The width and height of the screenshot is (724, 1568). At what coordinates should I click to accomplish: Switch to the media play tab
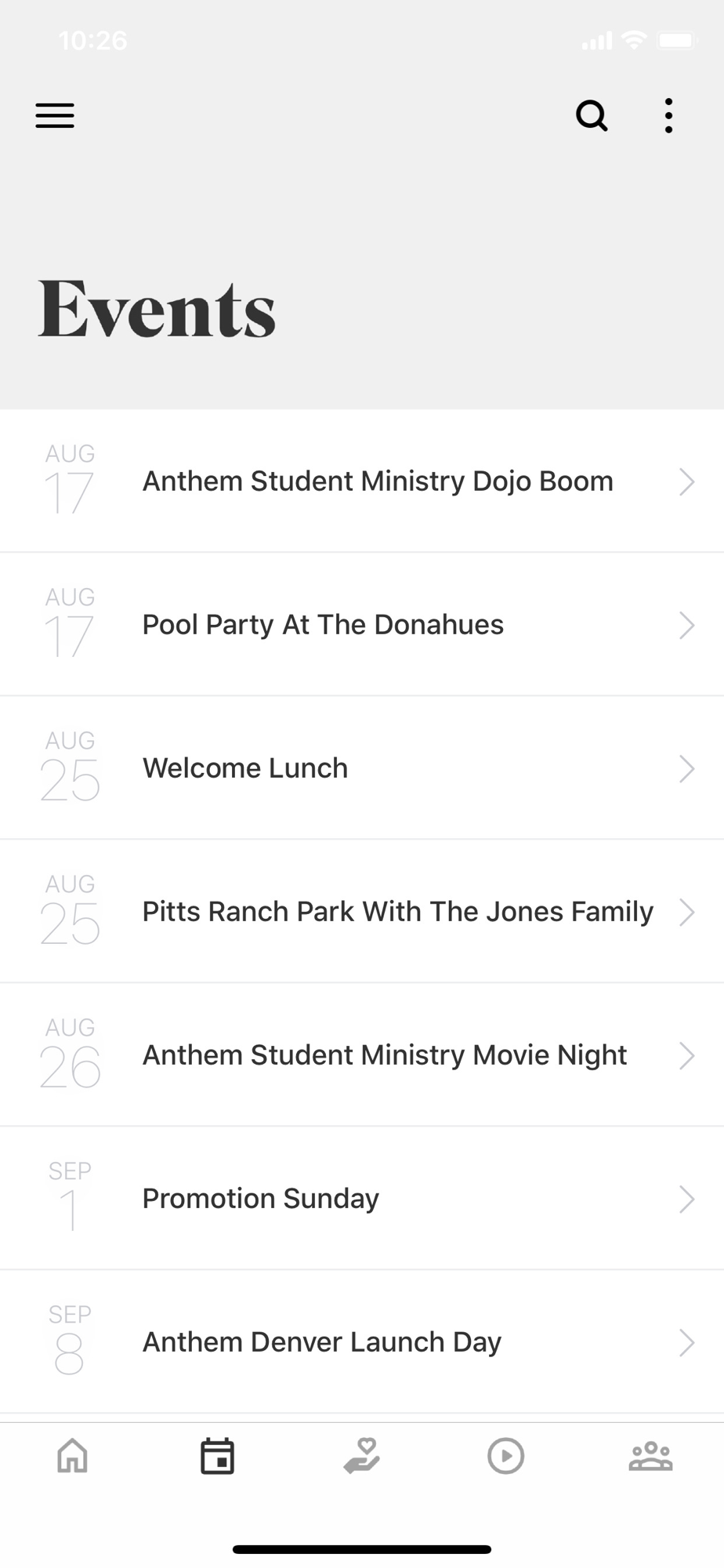[506, 1456]
